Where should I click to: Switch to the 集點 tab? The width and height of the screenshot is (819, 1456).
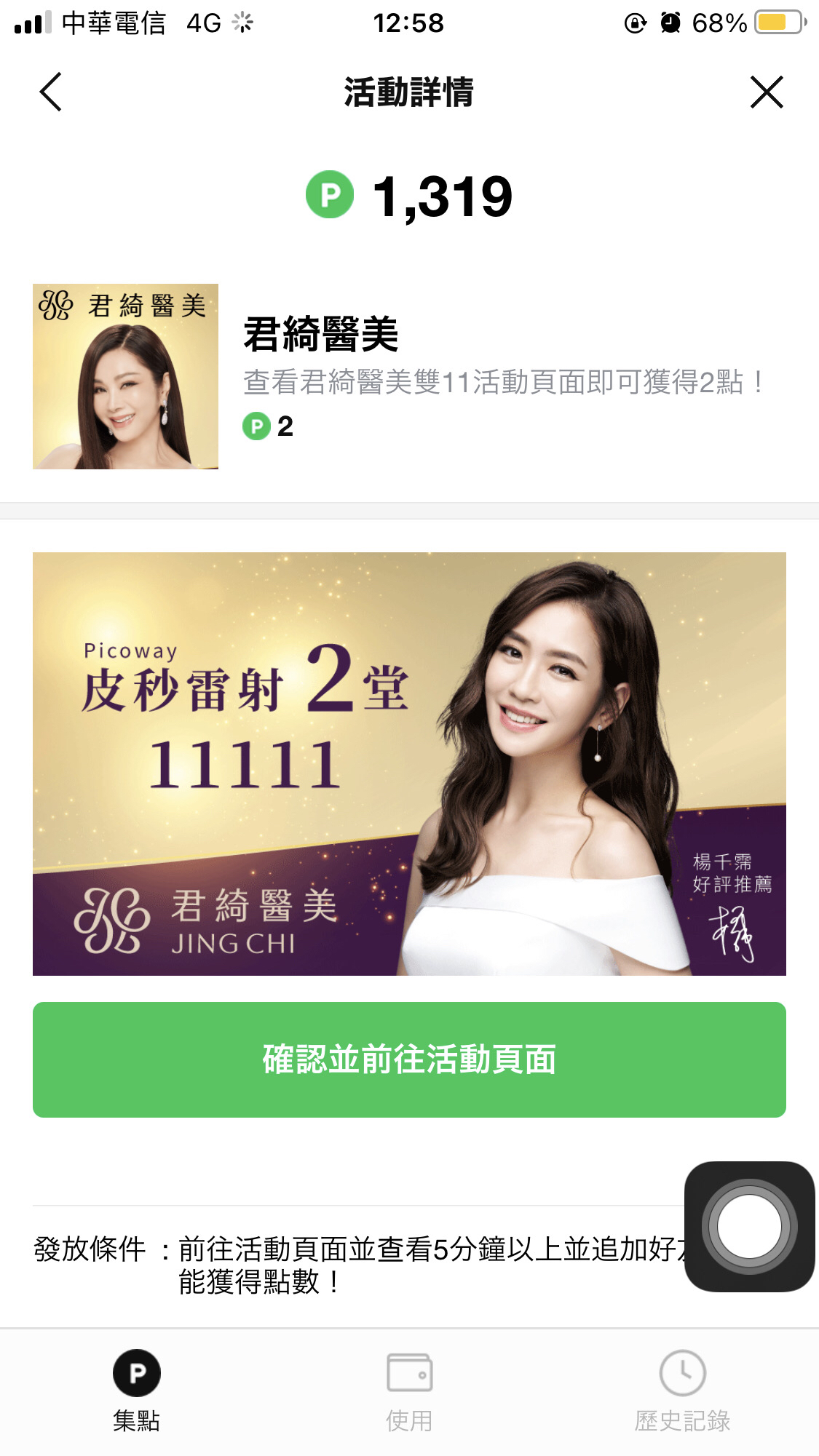pyautogui.click(x=136, y=1391)
